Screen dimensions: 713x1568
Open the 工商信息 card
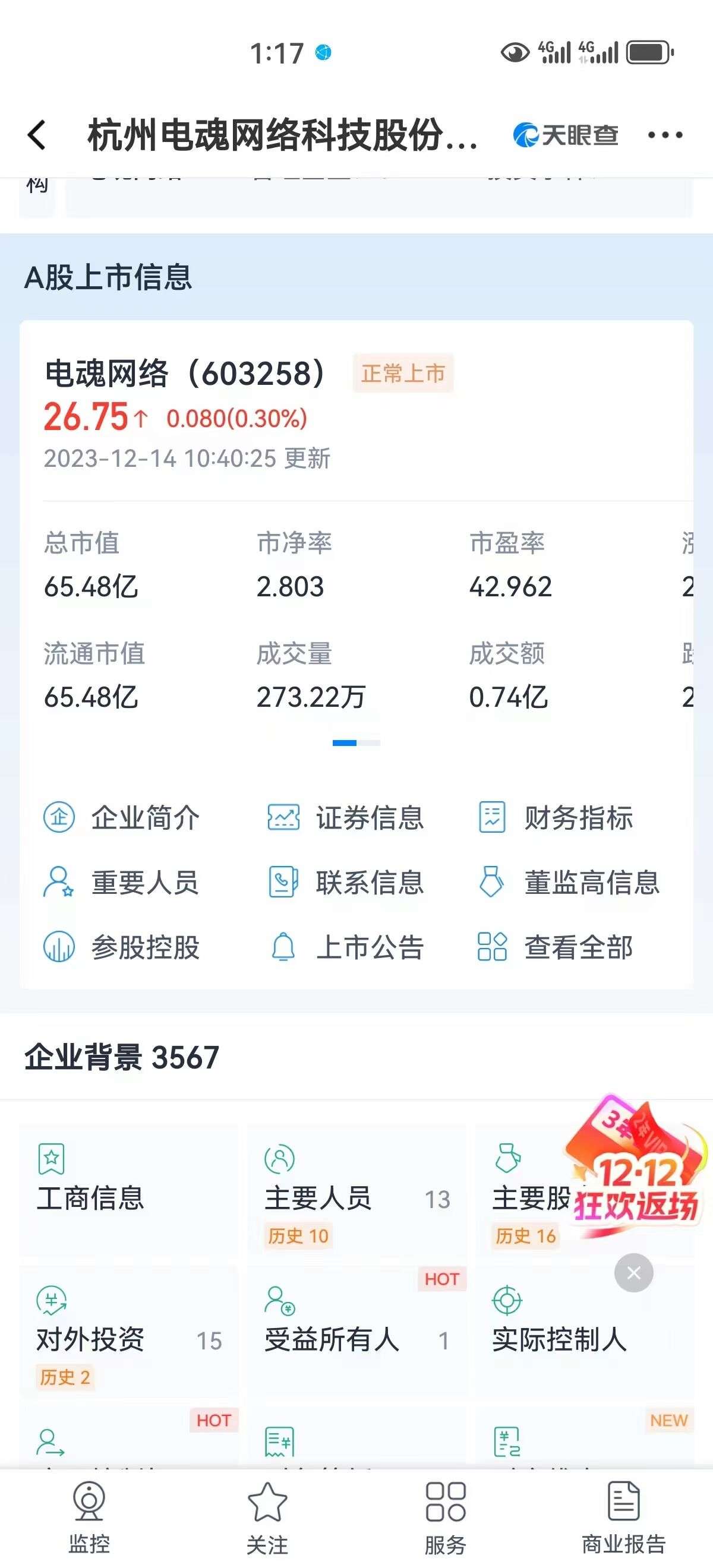pyautogui.click(x=128, y=1190)
